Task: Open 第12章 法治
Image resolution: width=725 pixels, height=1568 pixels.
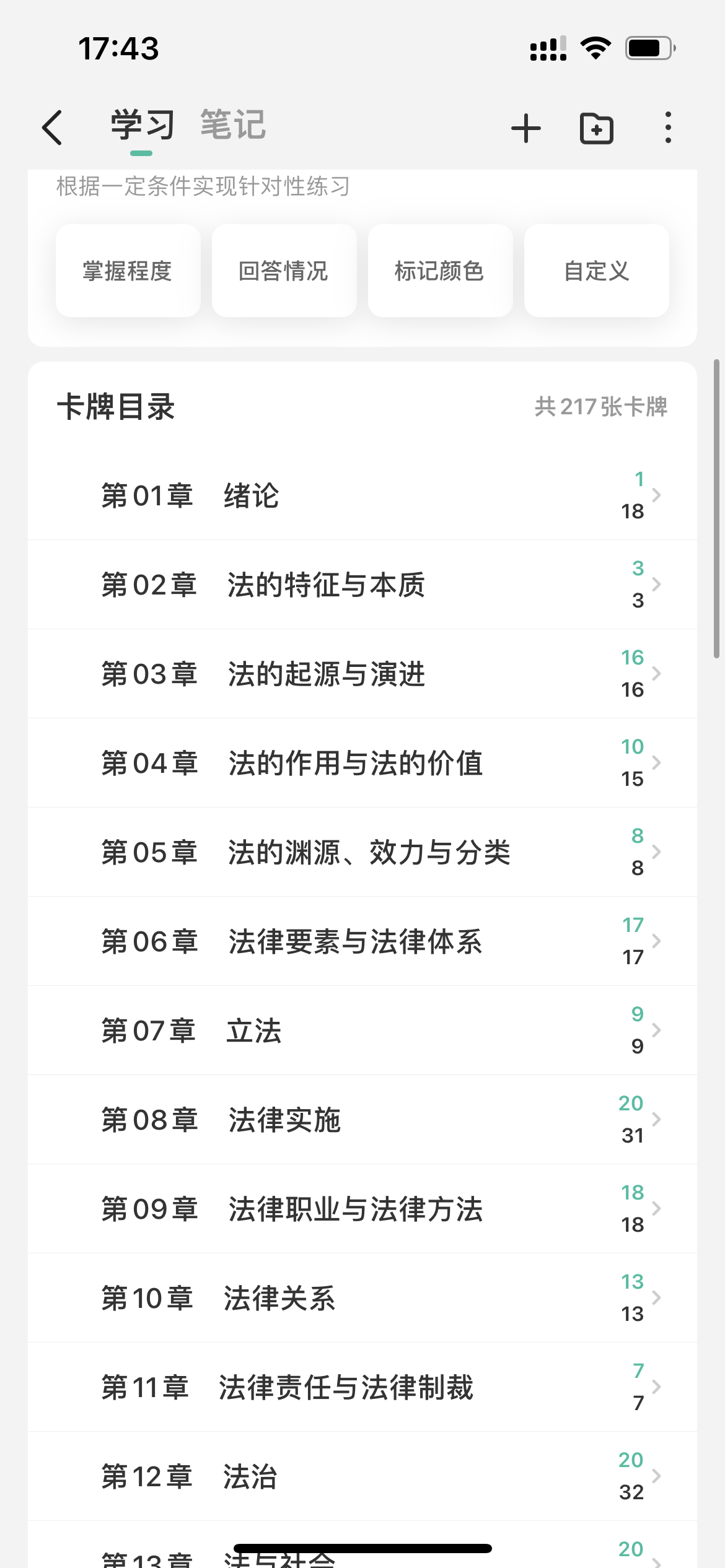Action: 362,1476
